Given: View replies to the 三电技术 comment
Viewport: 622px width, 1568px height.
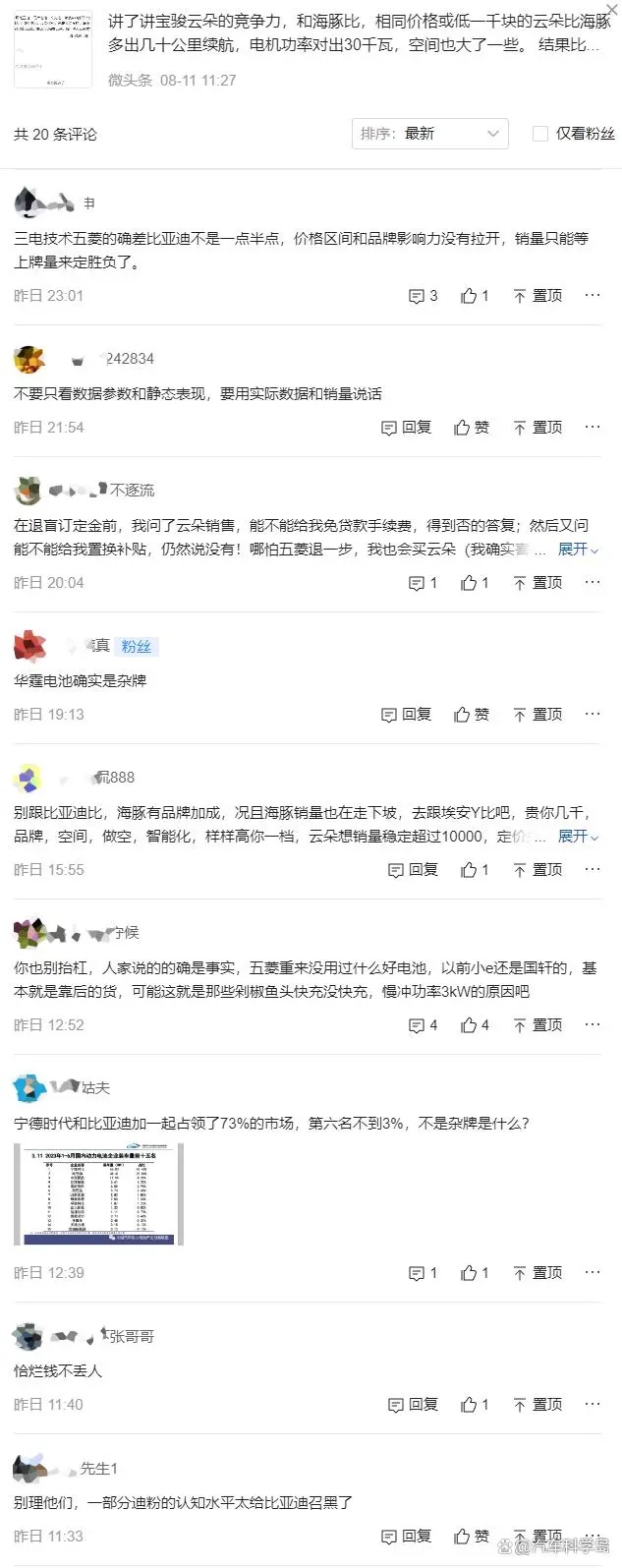Looking at the screenshot, I should [x=423, y=296].
